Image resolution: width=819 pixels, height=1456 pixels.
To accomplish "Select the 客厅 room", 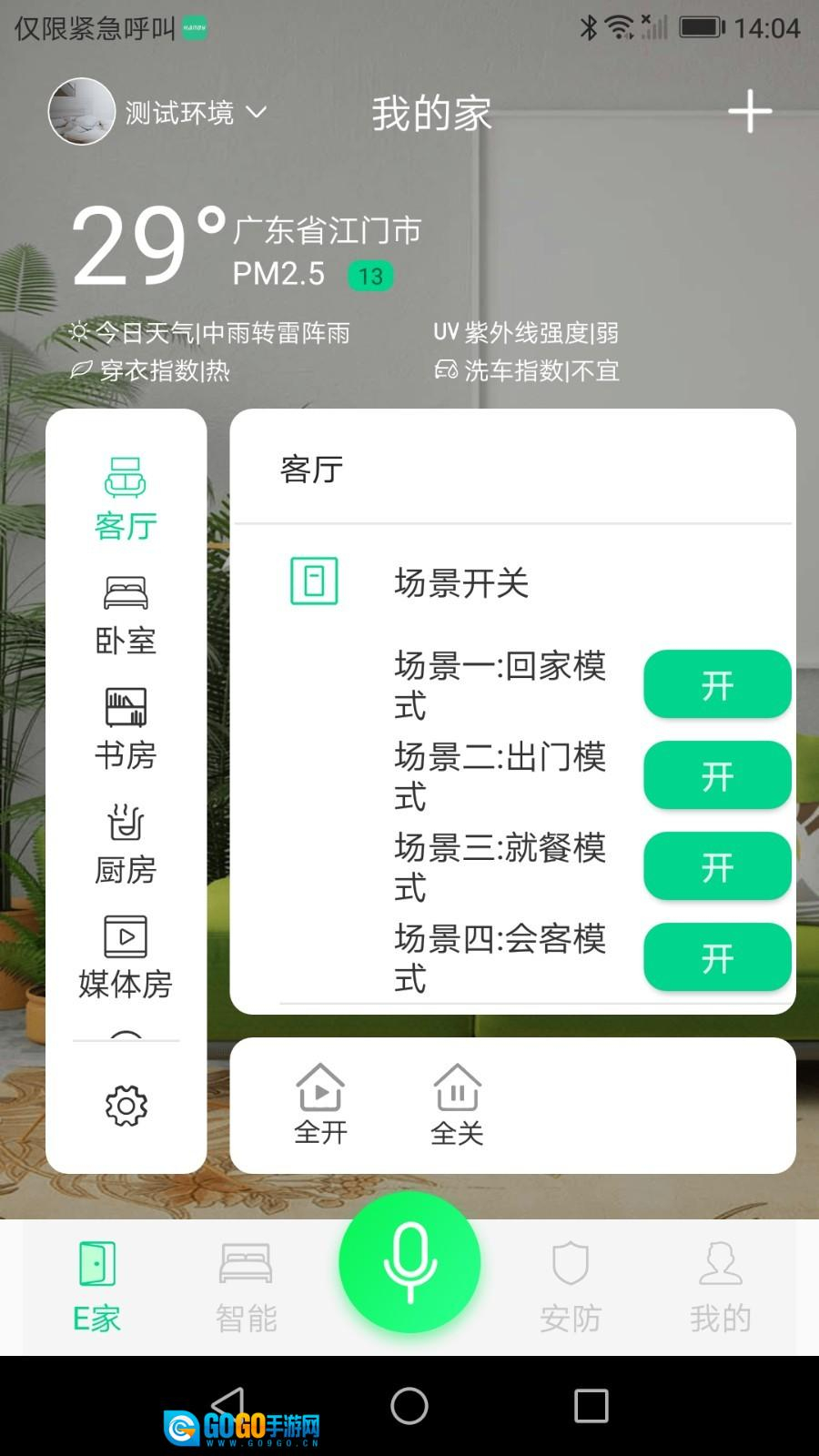I will point(126,500).
